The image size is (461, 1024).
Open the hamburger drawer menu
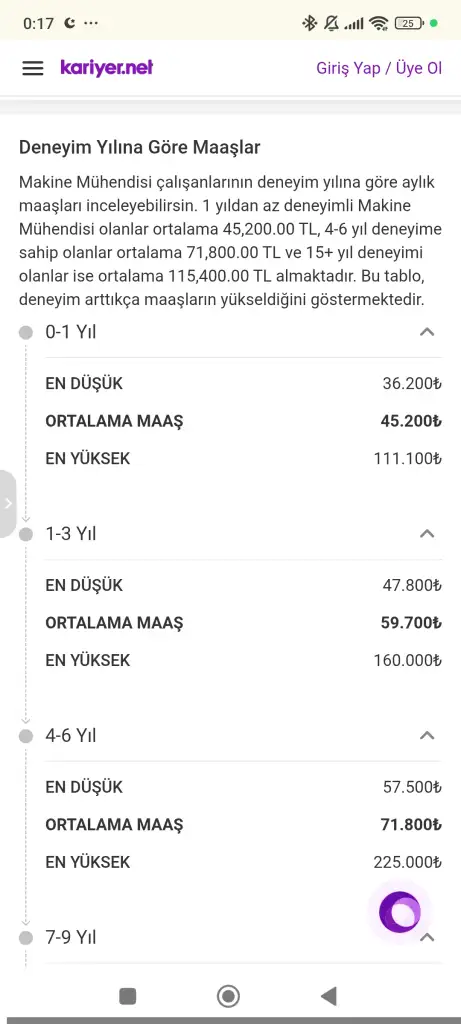[33, 68]
